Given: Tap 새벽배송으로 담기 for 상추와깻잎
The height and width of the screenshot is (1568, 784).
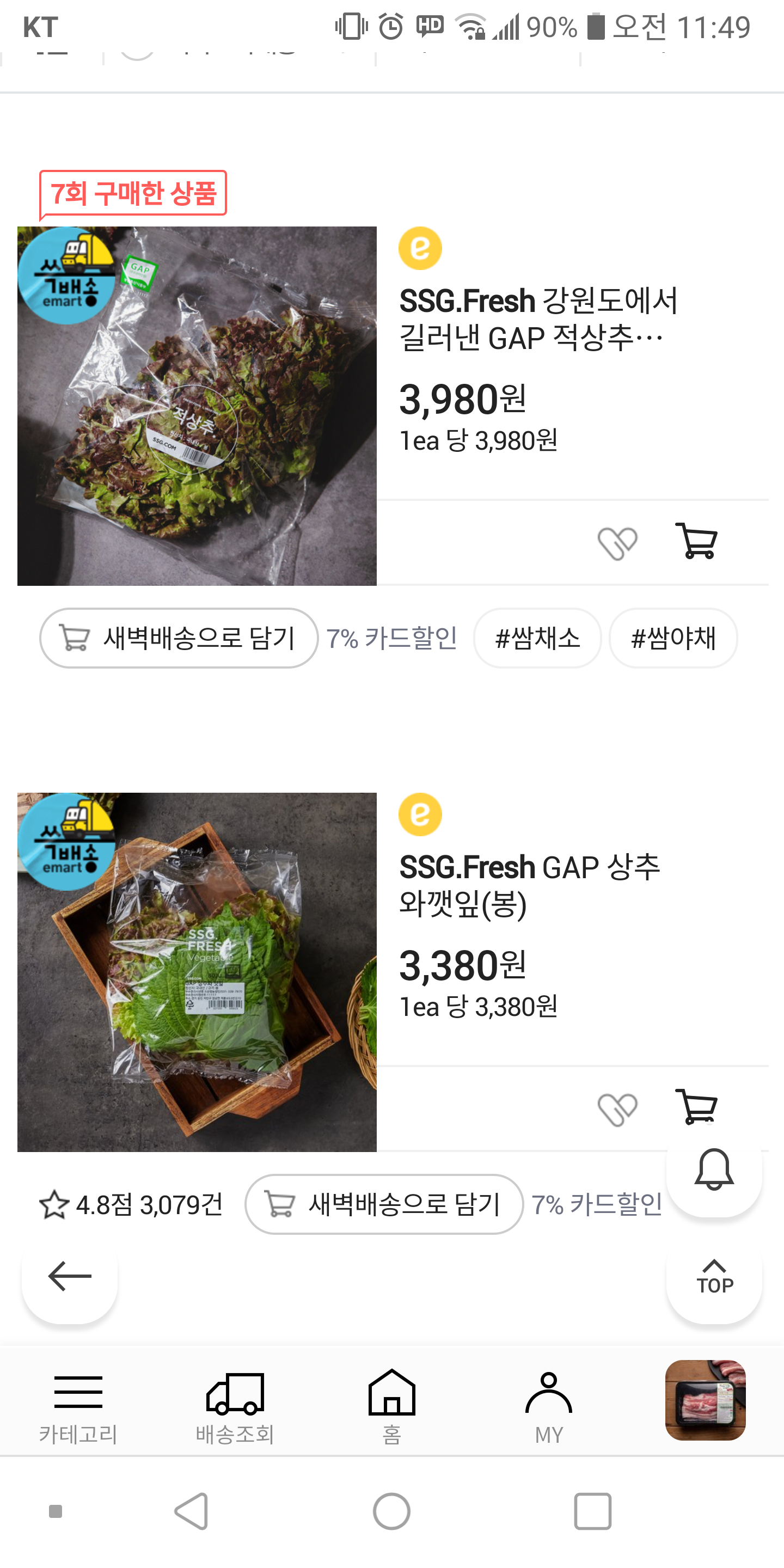Looking at the screenshot, I should click(384, 1204).
